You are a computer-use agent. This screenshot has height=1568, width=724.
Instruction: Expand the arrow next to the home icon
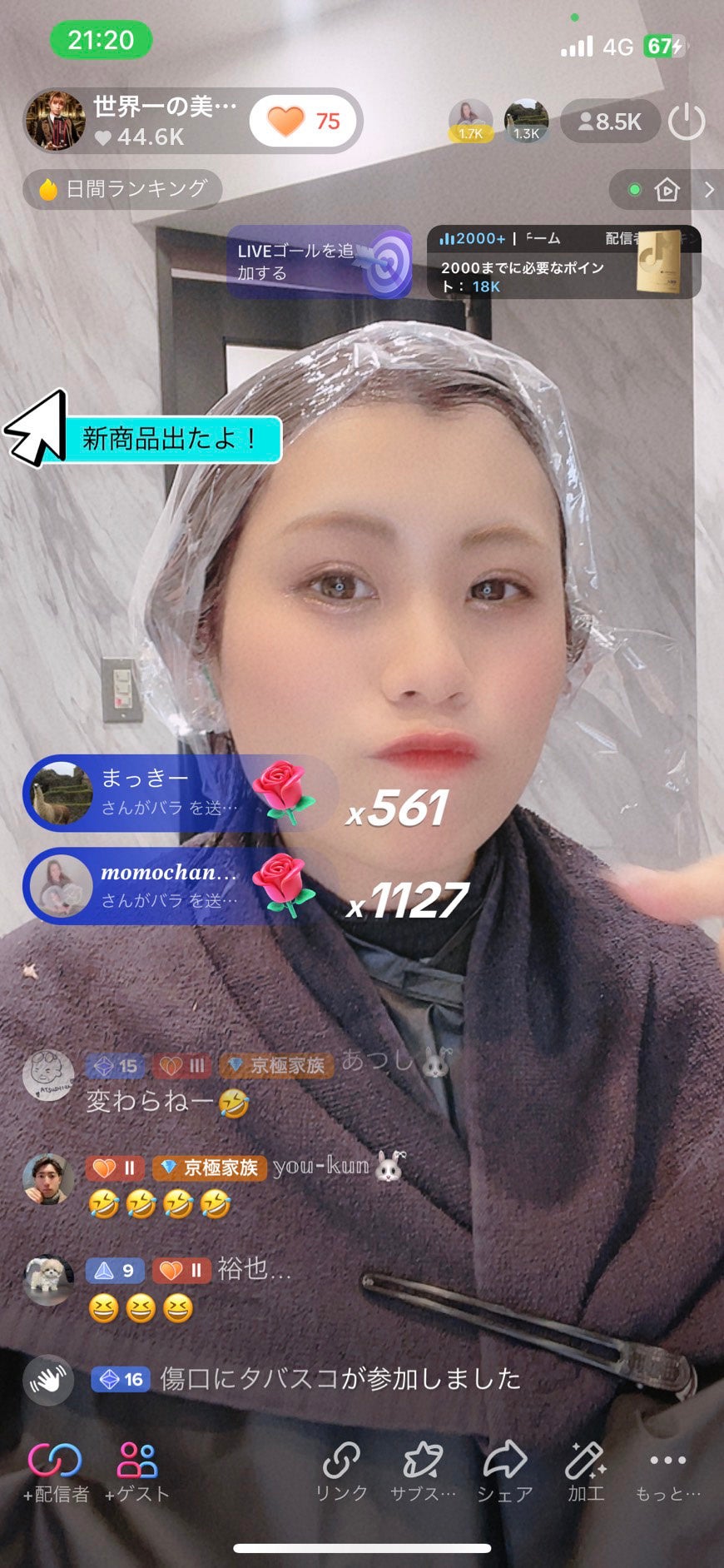[709, 190]
